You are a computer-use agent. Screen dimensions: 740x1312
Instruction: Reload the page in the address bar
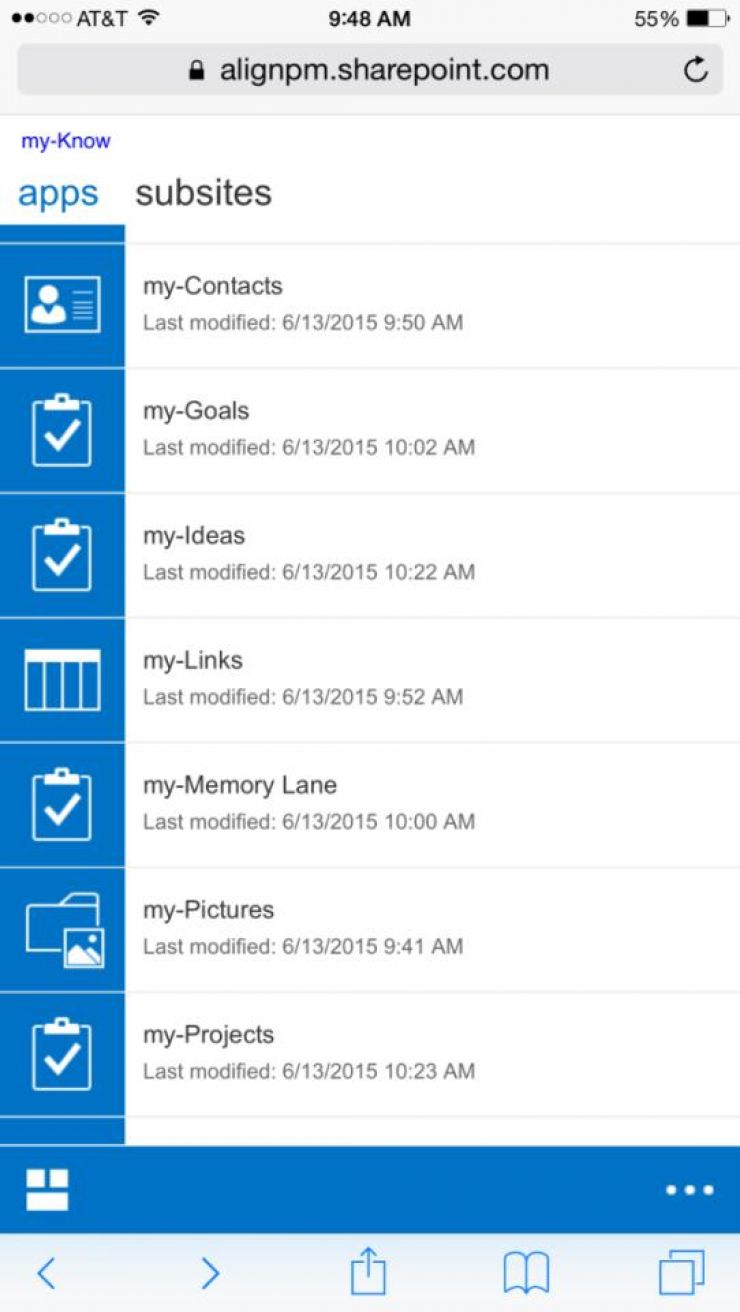[695, 70]
